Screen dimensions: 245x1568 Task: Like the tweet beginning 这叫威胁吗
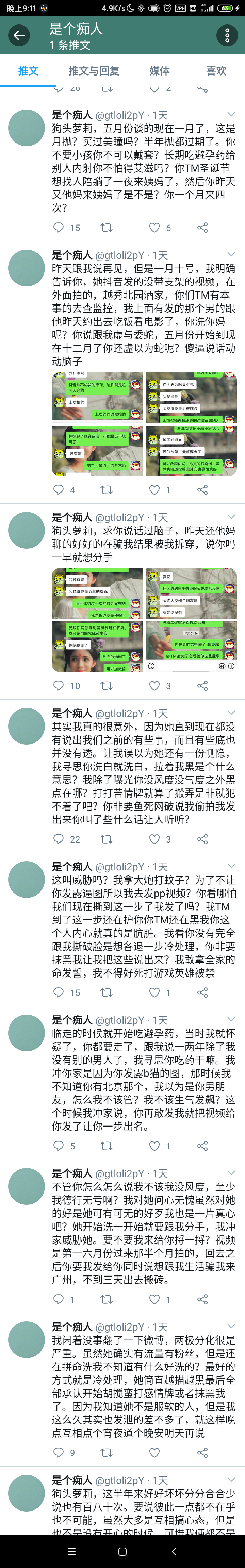pos(155,992)
